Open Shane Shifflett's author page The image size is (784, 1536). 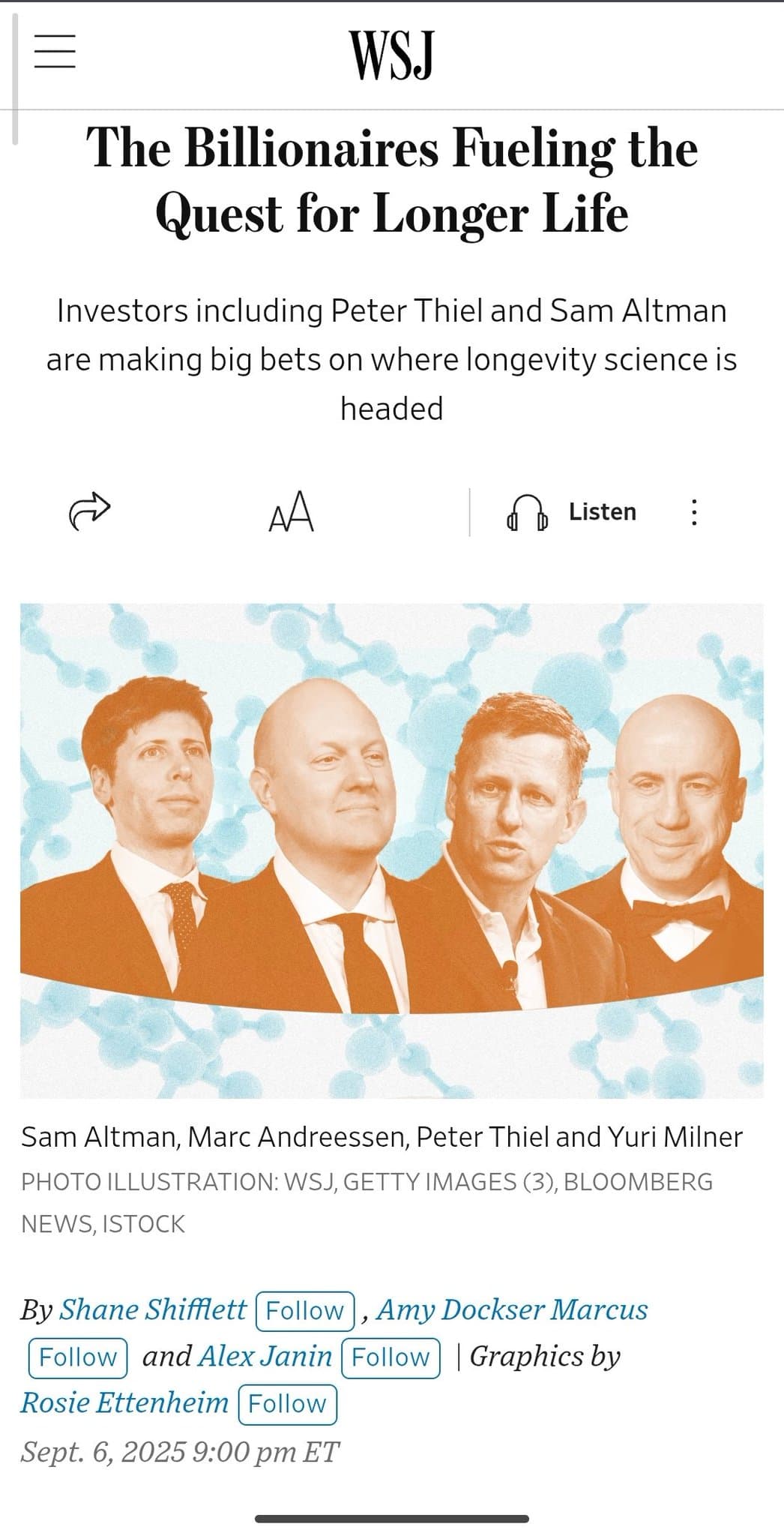pos(152,1309)
